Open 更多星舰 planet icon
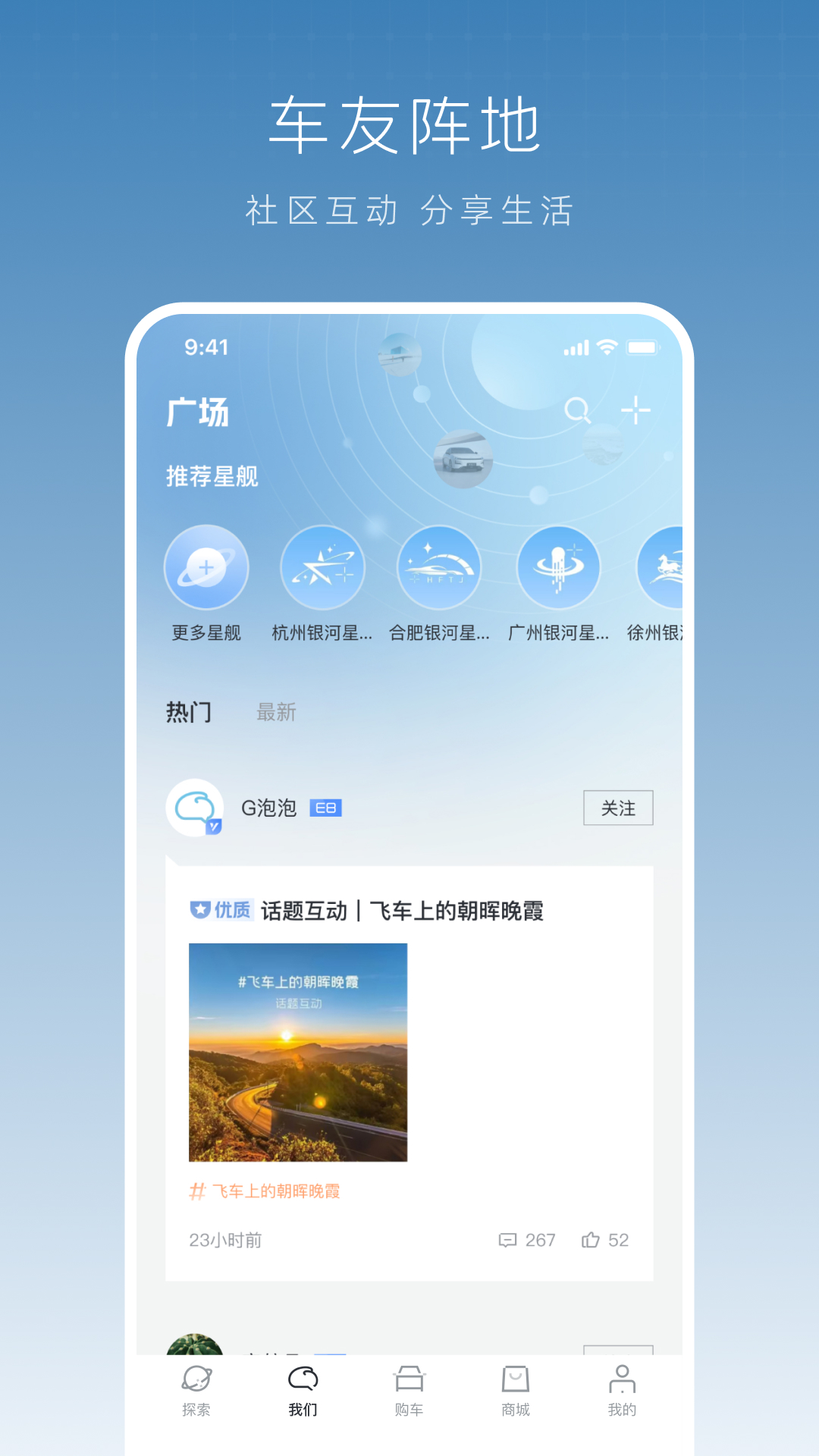Screen dimensions: 819x1456 pos(207,566)
